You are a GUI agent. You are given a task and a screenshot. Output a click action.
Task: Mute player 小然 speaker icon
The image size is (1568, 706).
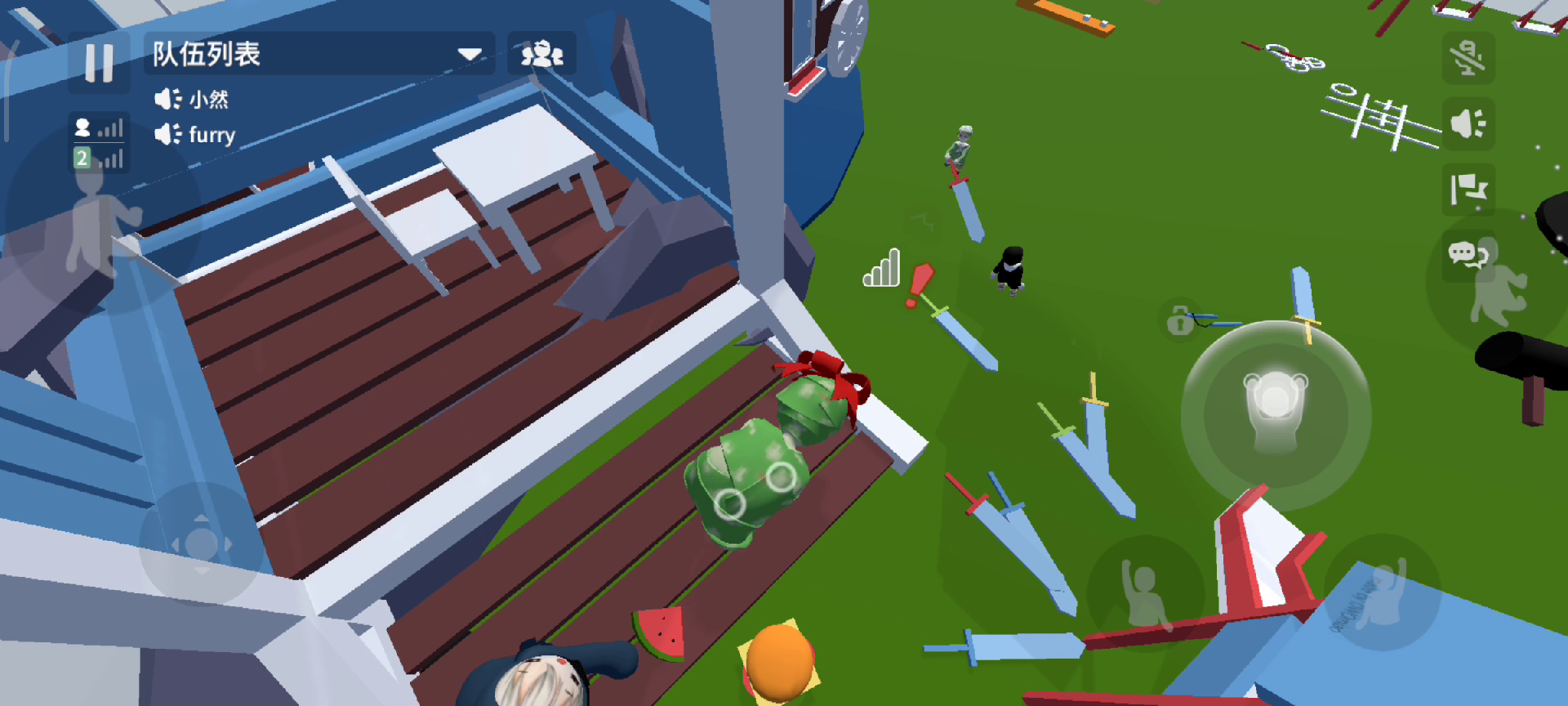(168, 100)
